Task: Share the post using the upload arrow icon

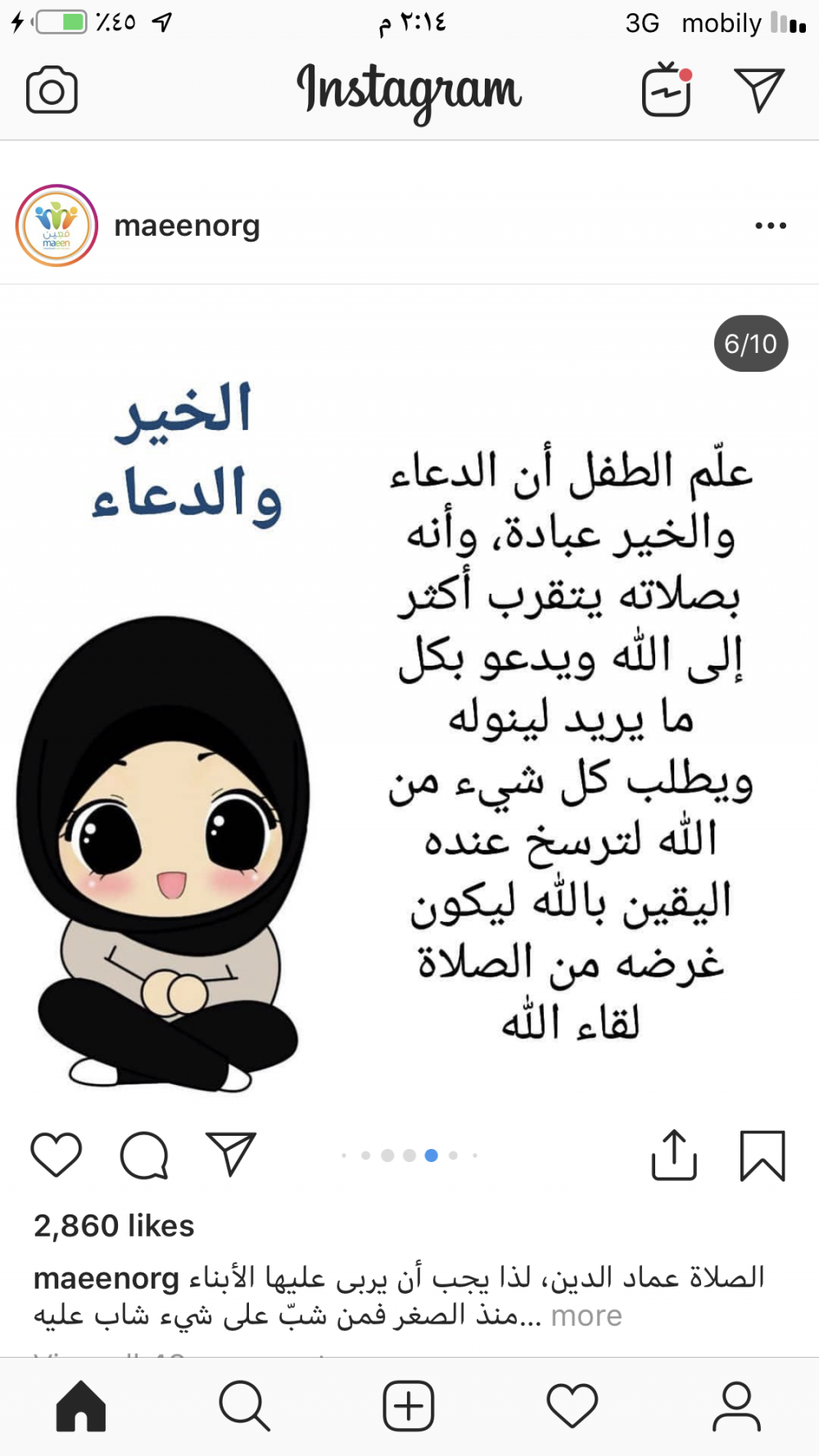Action: pyautogui.click(x=674, y=1155)
